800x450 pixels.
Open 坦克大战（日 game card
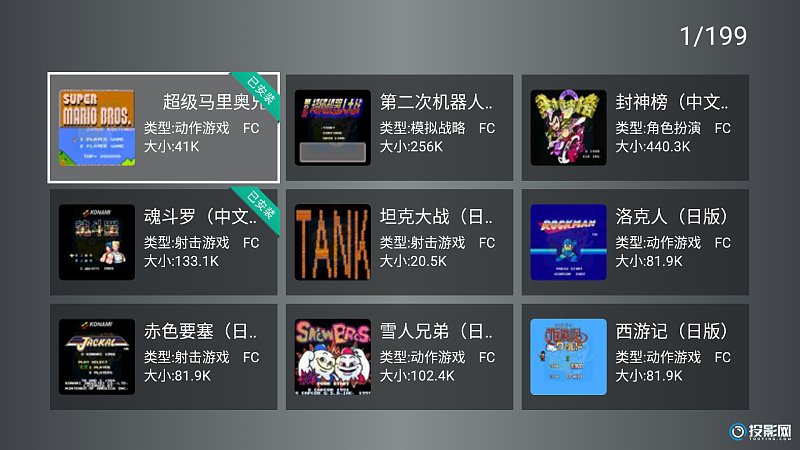(399, 242)
